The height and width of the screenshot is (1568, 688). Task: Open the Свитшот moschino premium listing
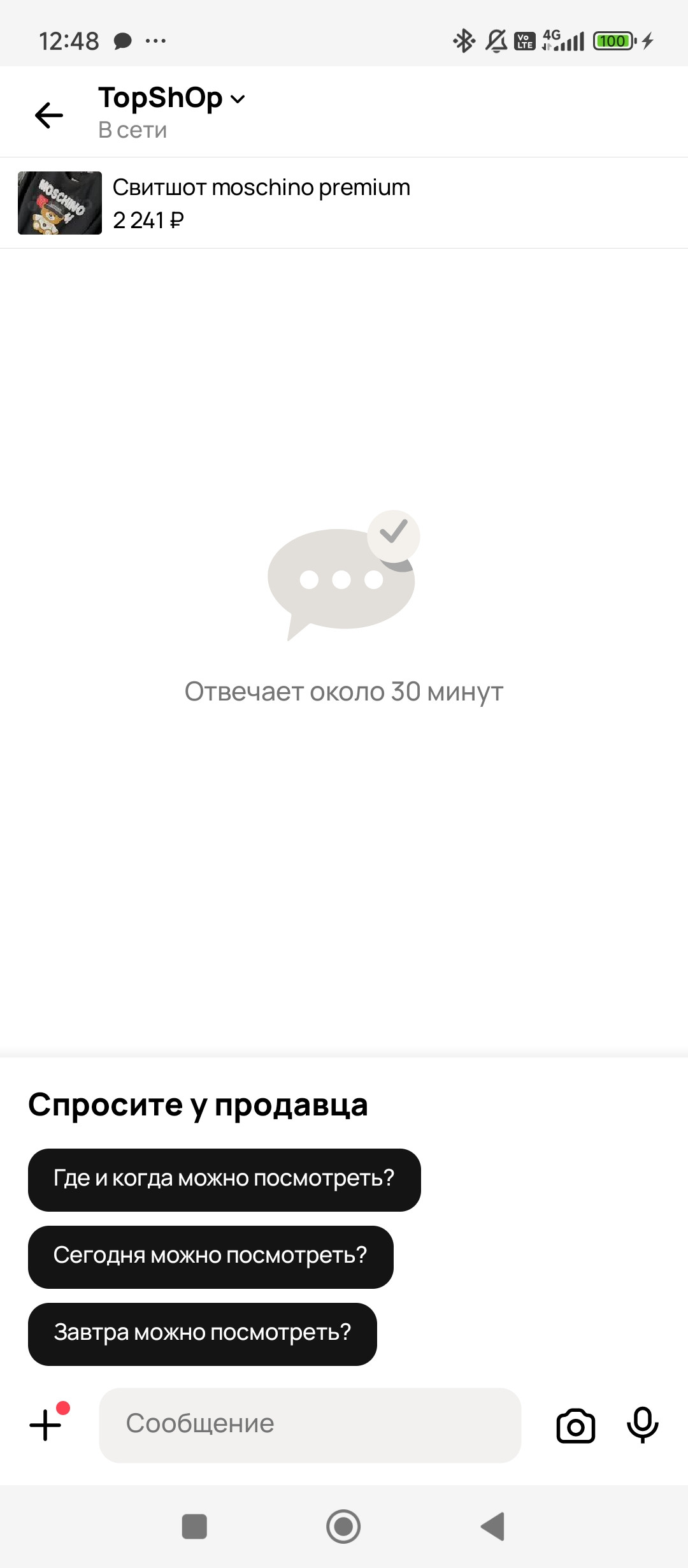coord(261,203)
